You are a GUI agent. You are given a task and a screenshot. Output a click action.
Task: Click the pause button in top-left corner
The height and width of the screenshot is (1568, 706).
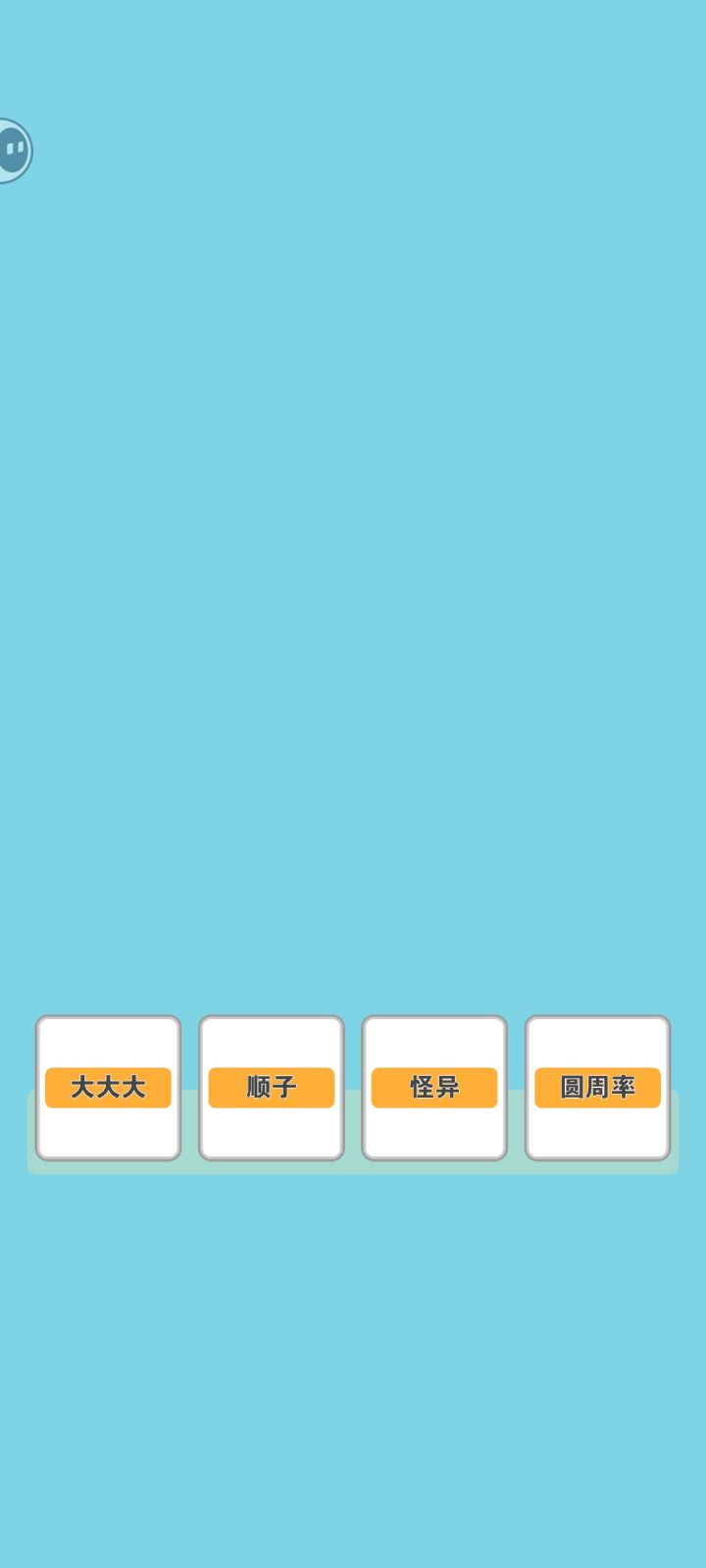coord(14,149)
